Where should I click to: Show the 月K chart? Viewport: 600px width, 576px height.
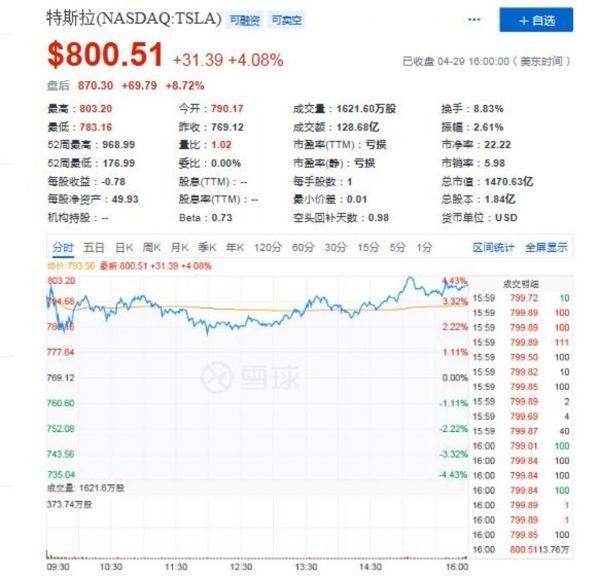coord(180,247)
